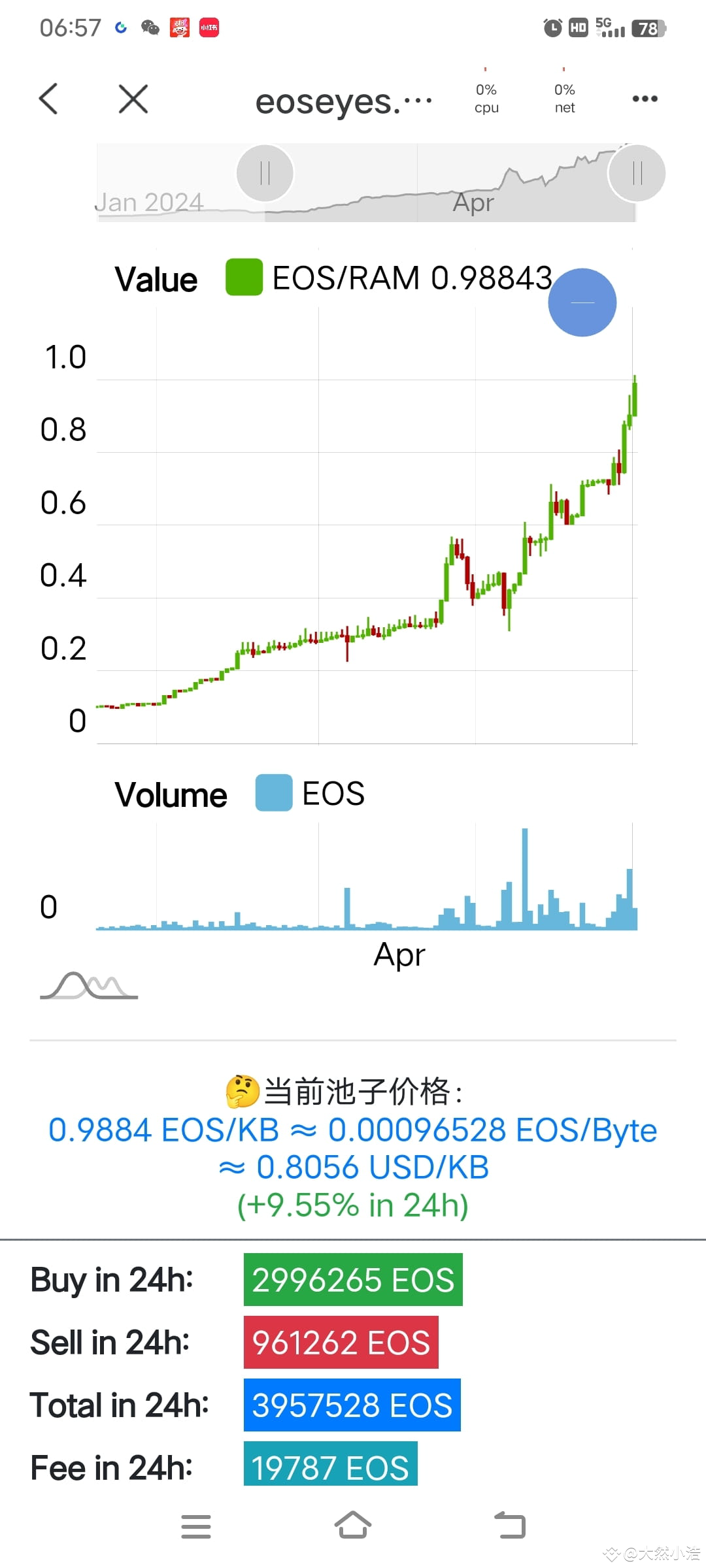Tap the 0% net resource indicator

click(x=563, y=98)
